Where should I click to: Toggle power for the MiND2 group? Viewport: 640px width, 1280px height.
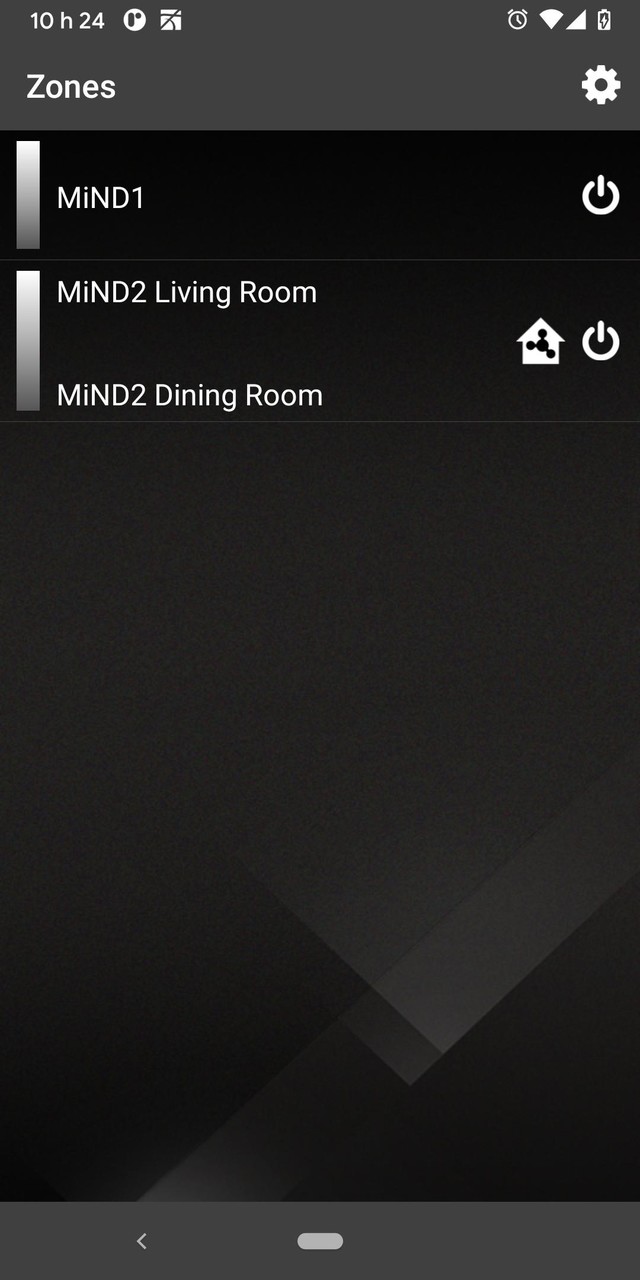click(601, 342)
